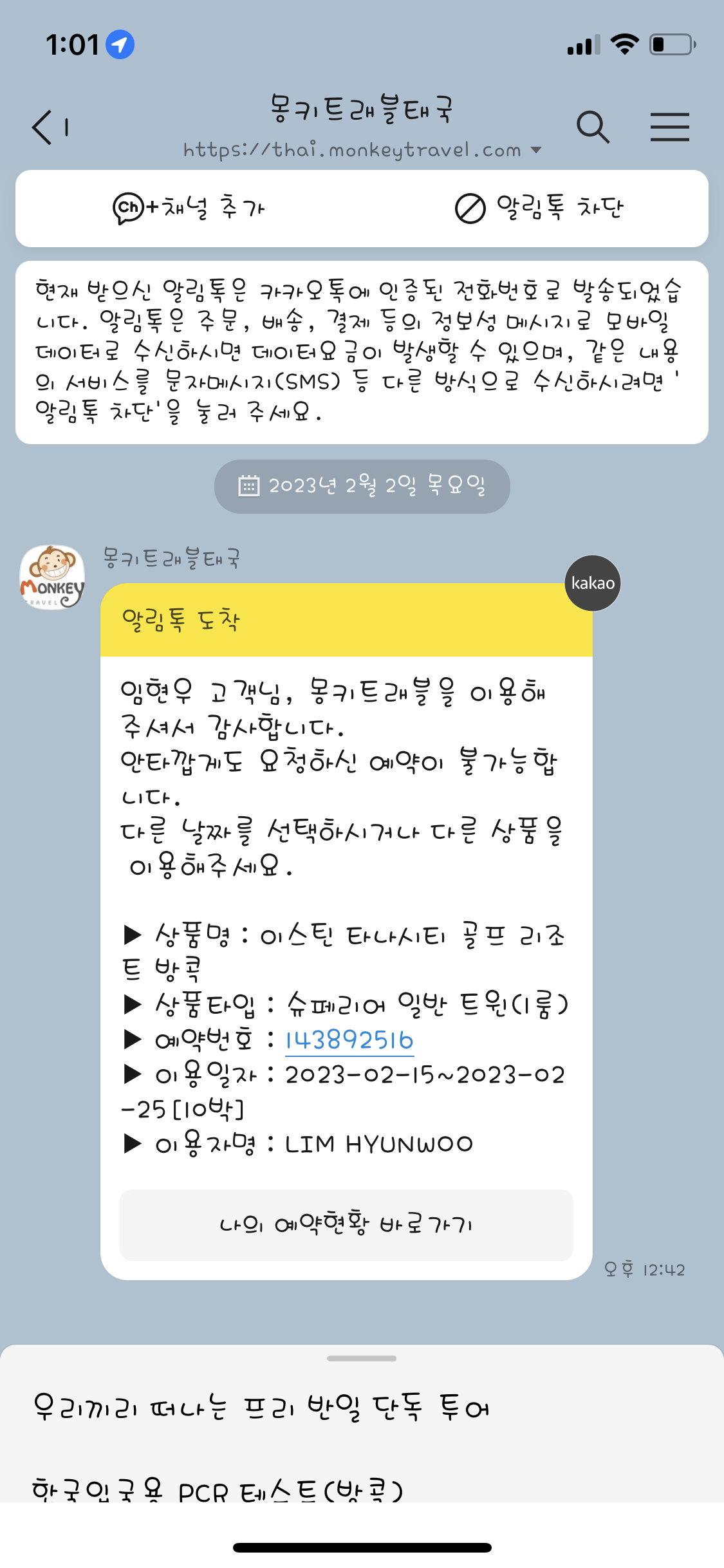Select 우리끼리 떠나는 프리 반일 단독 투어

point(261,1407)
